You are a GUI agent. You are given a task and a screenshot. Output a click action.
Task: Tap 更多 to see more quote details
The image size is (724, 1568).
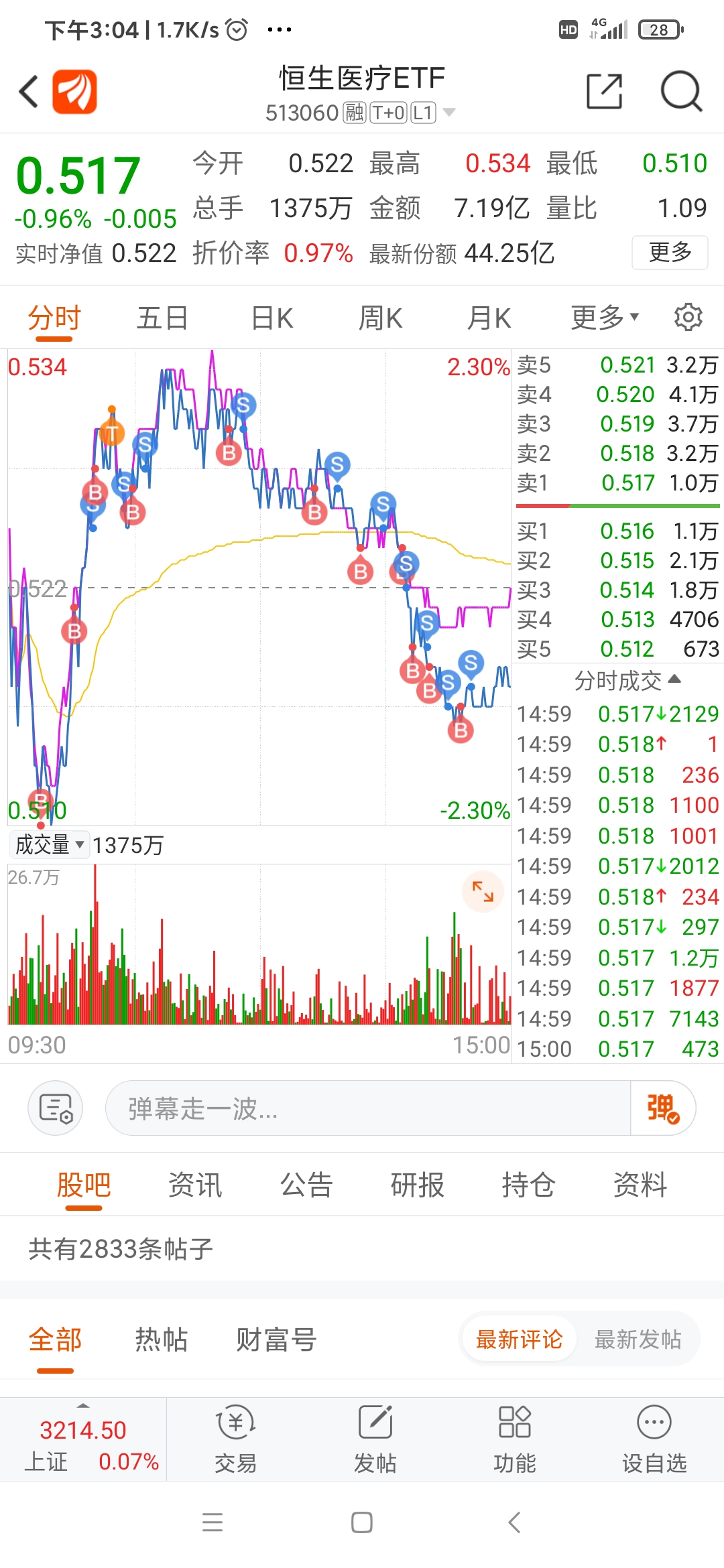[668, 253]
